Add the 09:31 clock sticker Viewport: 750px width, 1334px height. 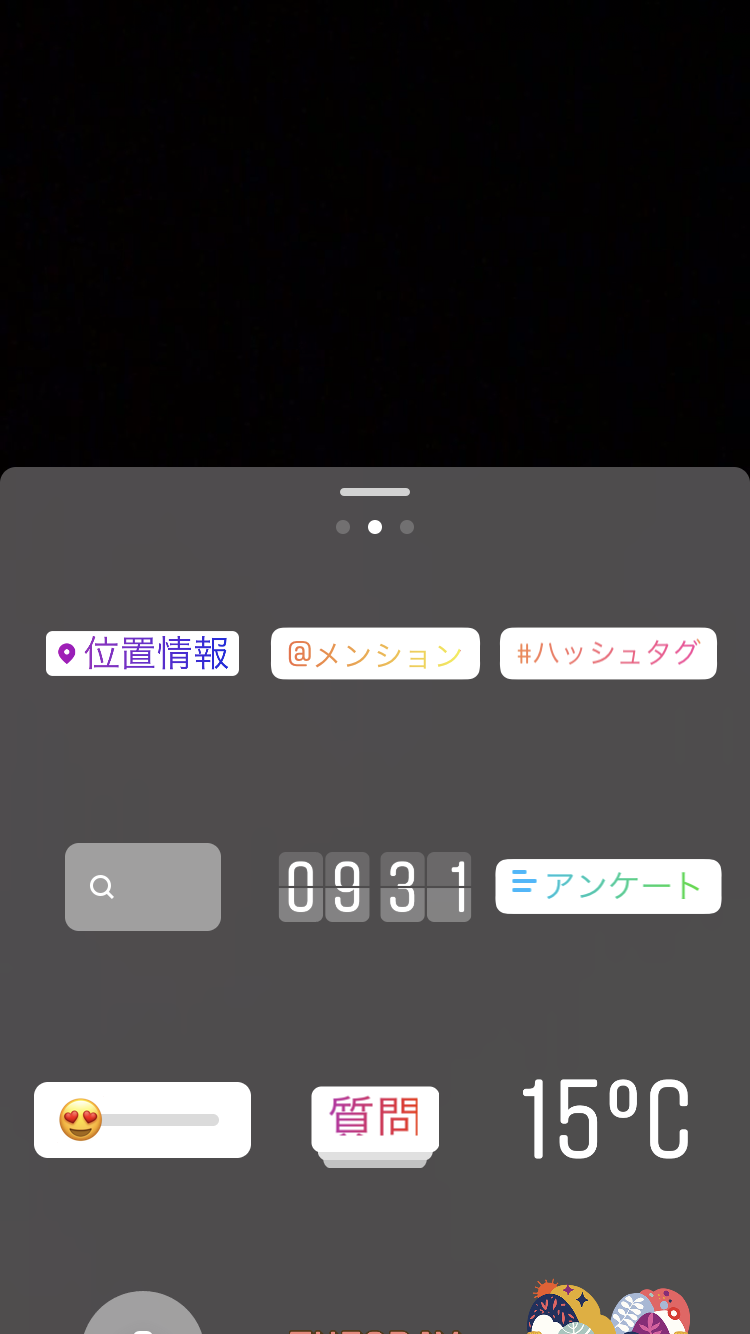[375, 887]
